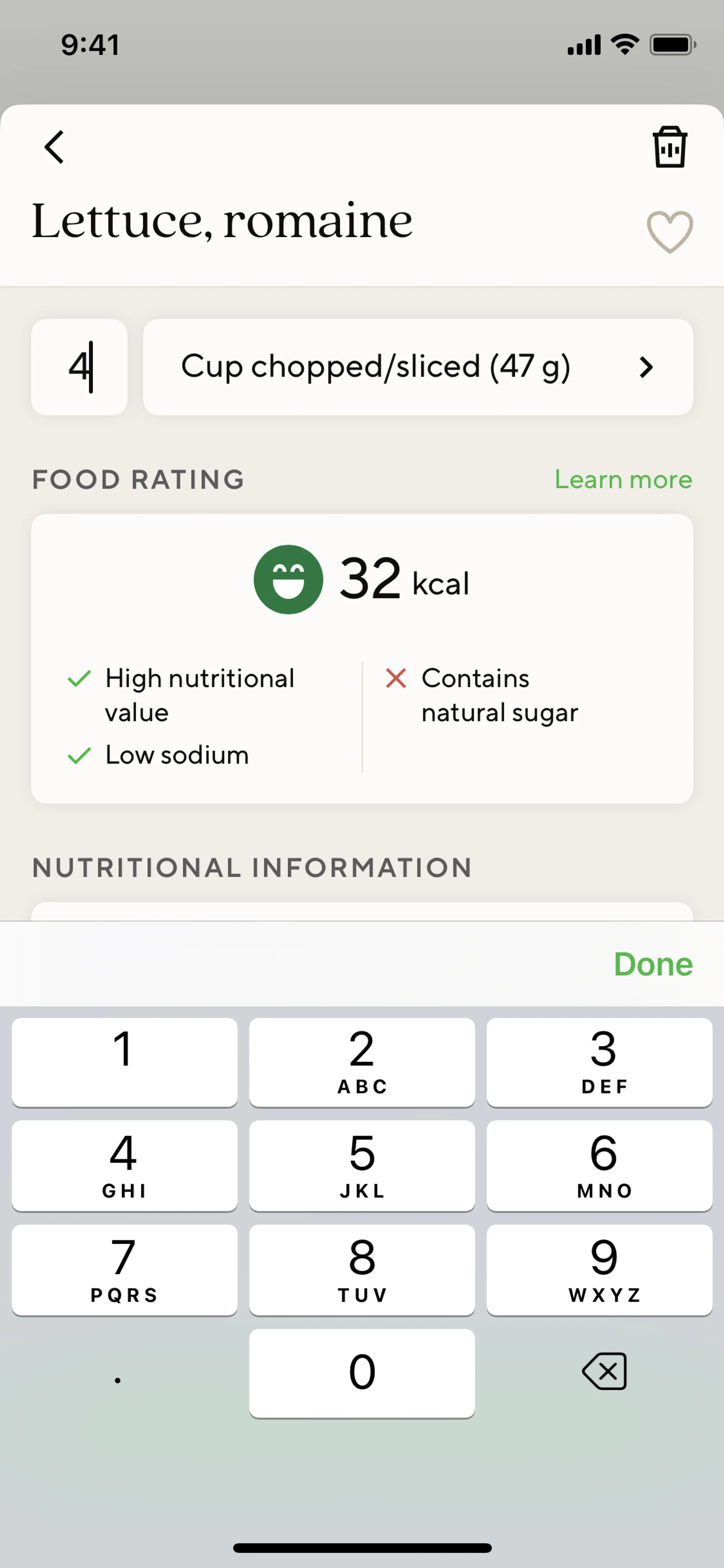724x1568 pixels.
Task: Go back using the back arrow
Action: 54,147
